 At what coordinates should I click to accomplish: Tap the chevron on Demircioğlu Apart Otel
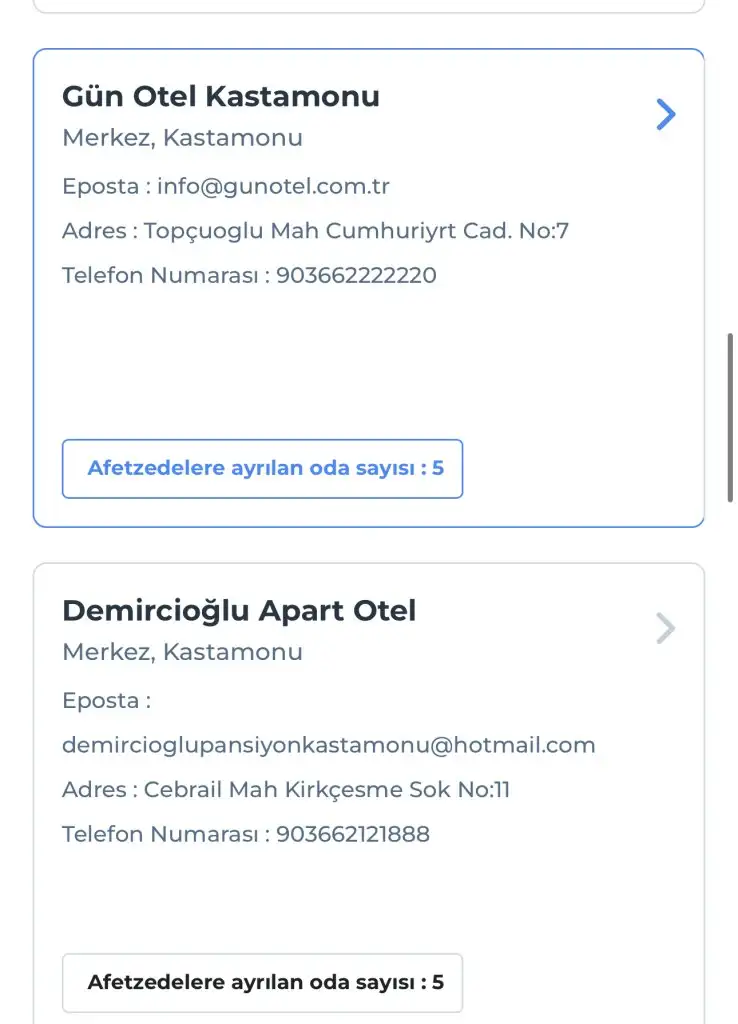point(666,628)
